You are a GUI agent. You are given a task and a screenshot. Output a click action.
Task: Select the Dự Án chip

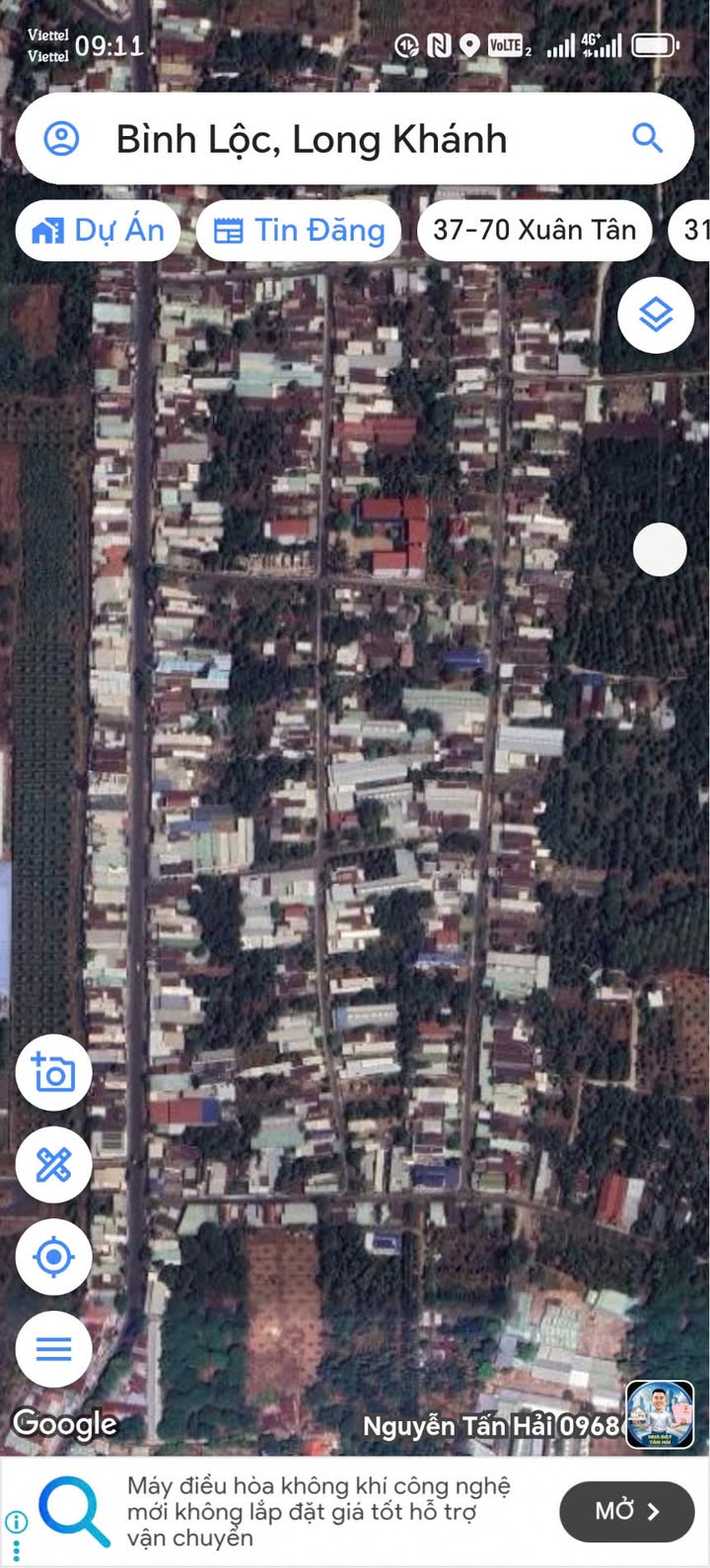point(98,231)
